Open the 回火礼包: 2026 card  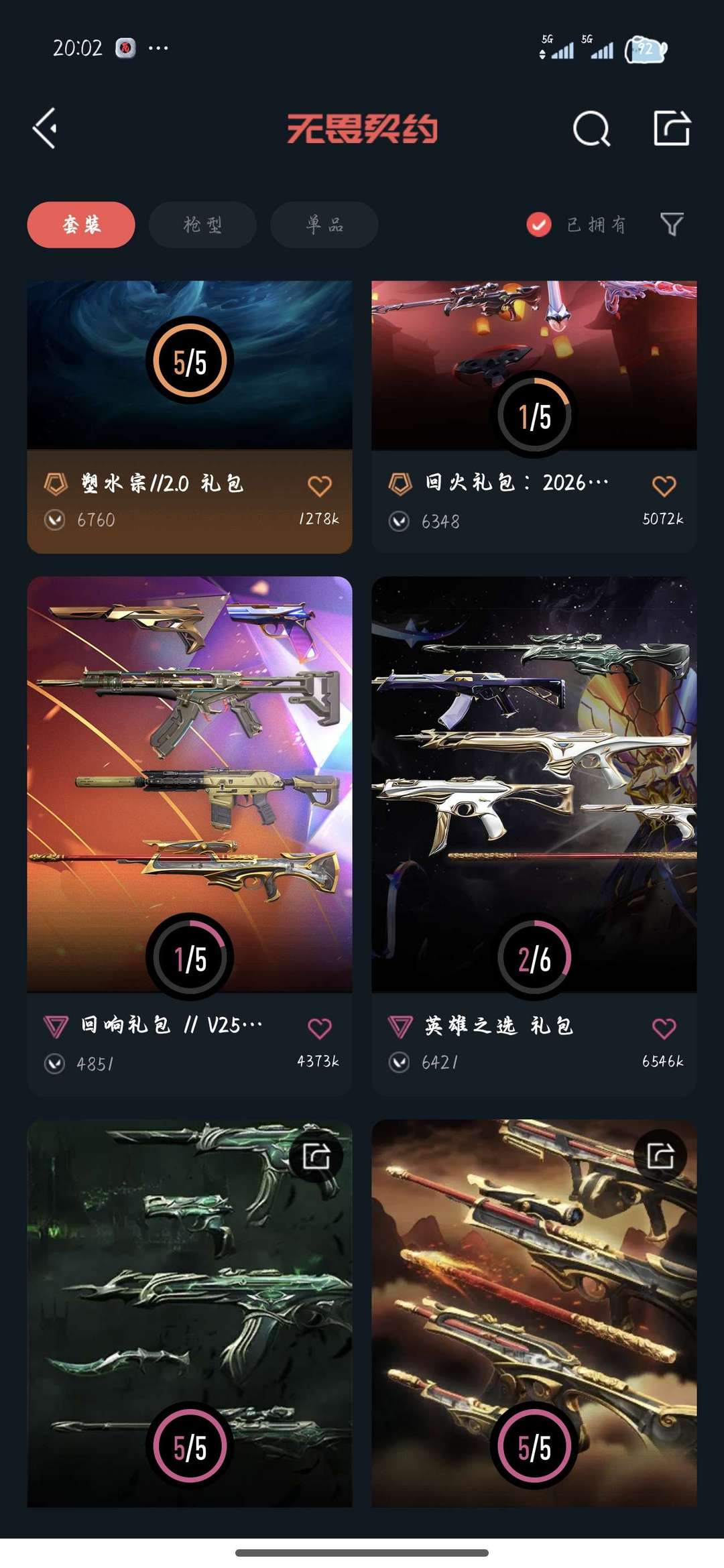coord(534,417)
